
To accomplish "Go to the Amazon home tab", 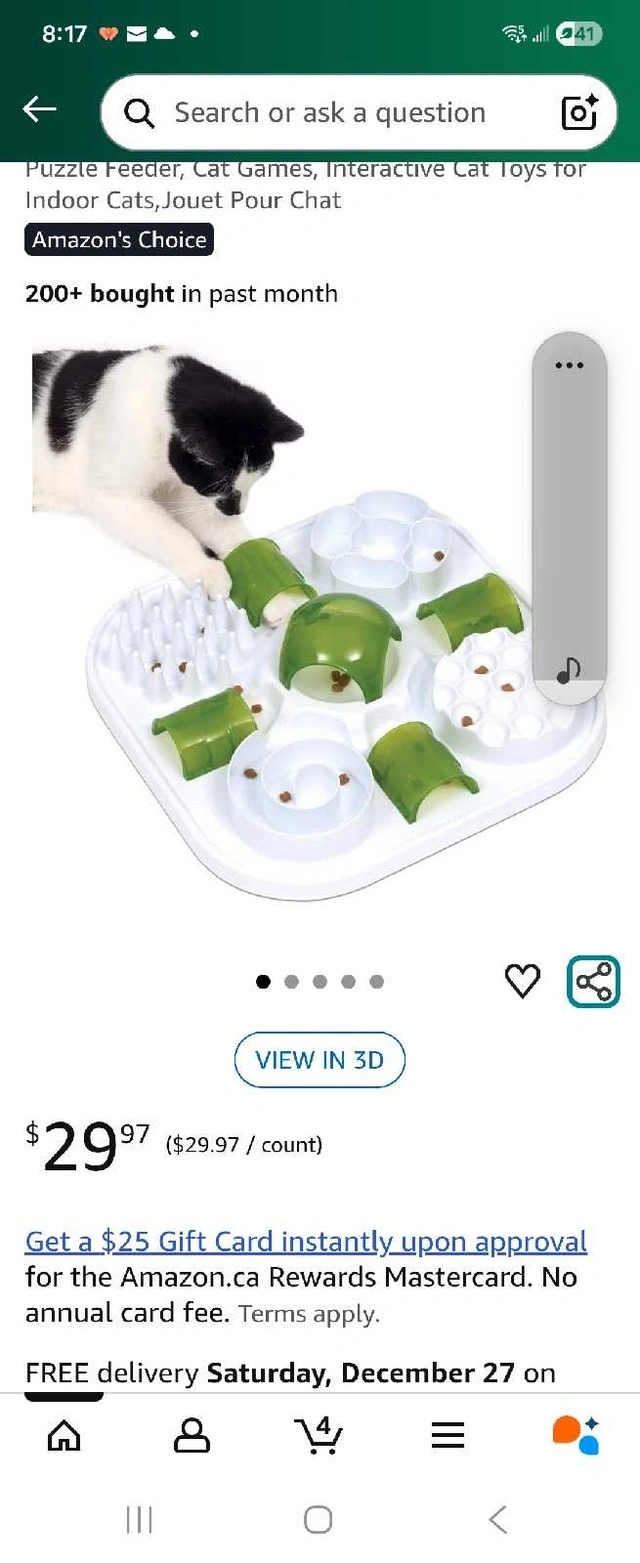I will pyautogui.click(x=65, y=1436).
